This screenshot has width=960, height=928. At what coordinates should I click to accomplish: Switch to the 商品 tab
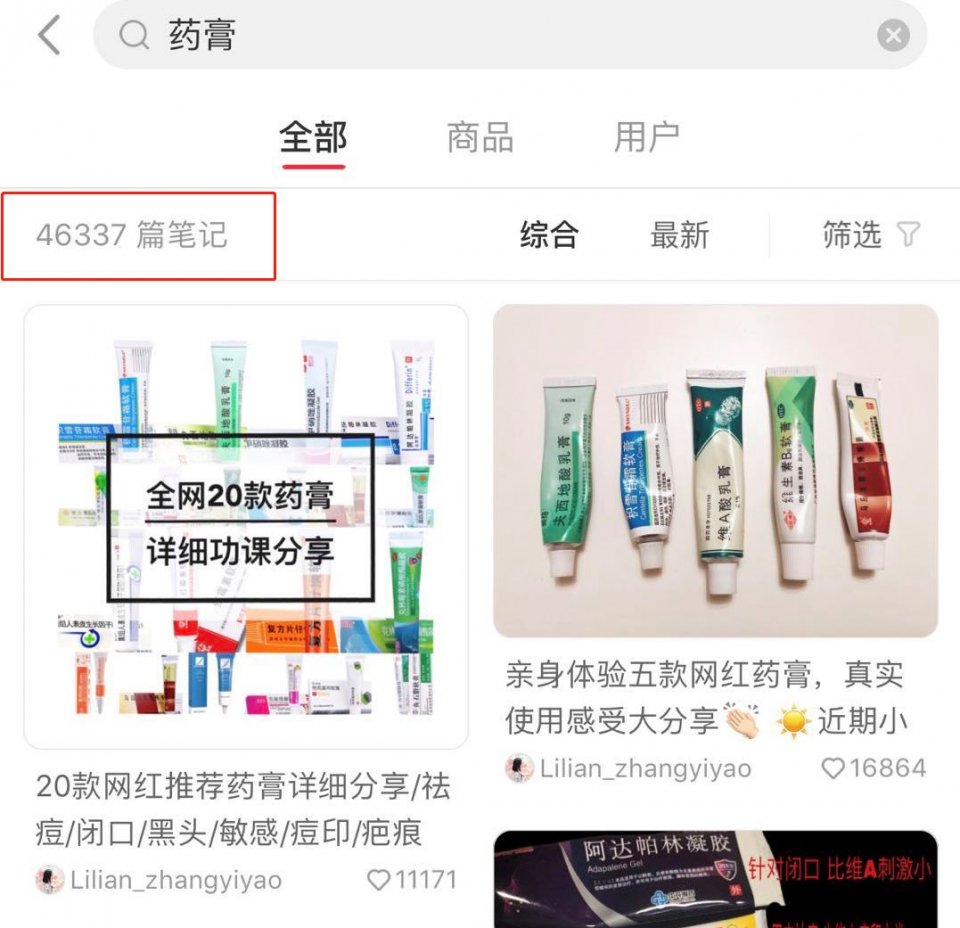[x=480, y=137]
